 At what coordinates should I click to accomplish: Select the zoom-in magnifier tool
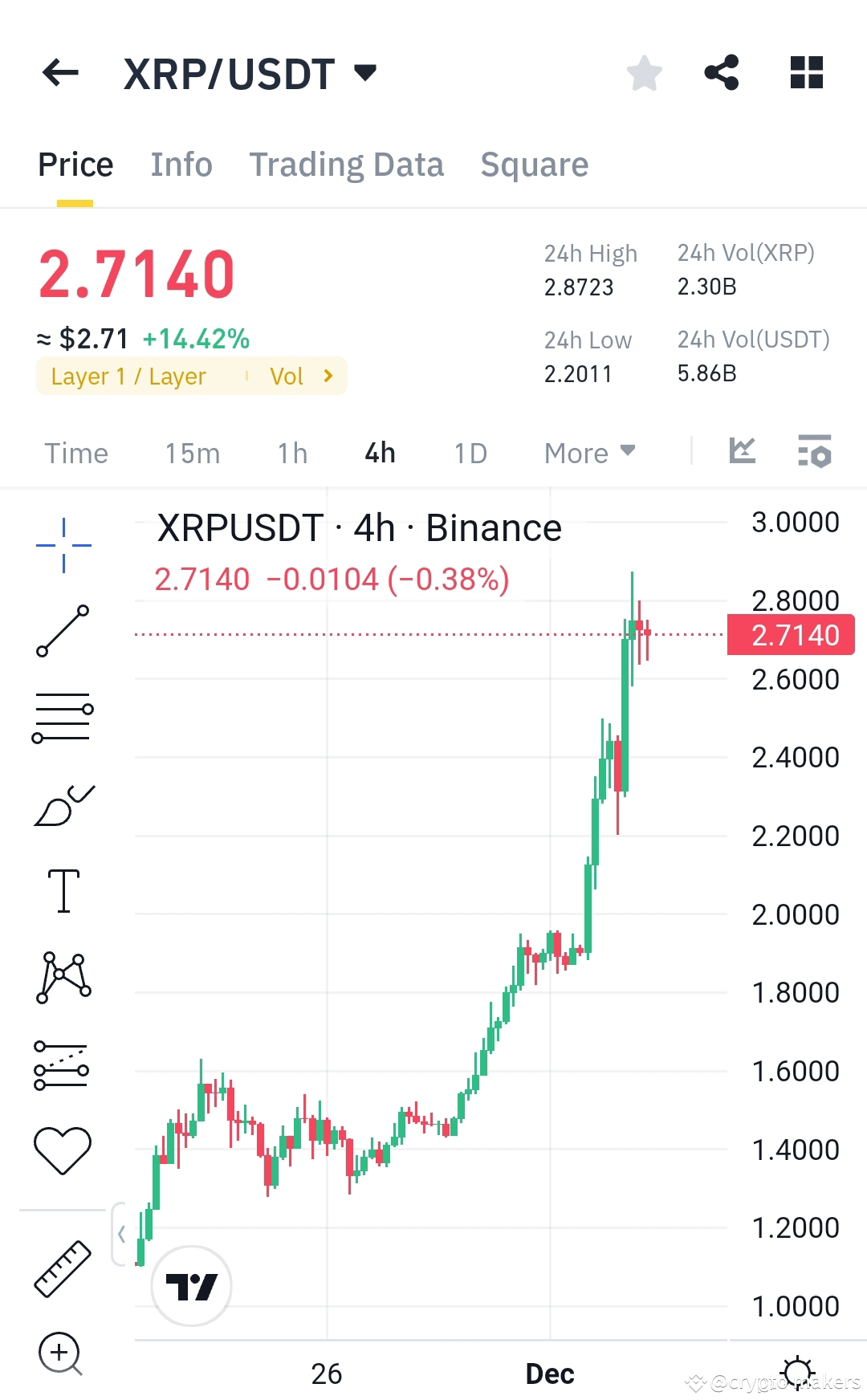(60, 1353)
